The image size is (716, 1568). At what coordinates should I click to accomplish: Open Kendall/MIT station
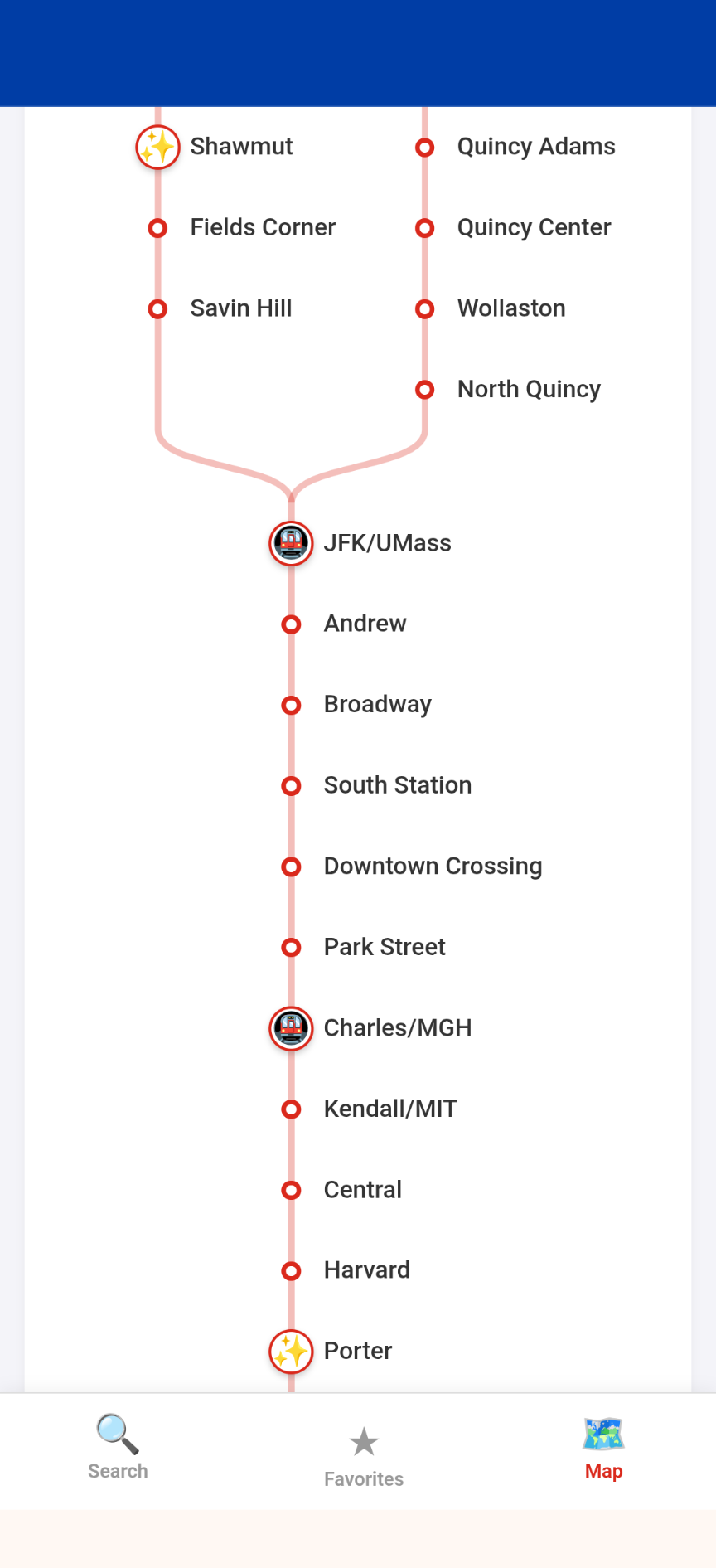click(x=390, y=1109)
